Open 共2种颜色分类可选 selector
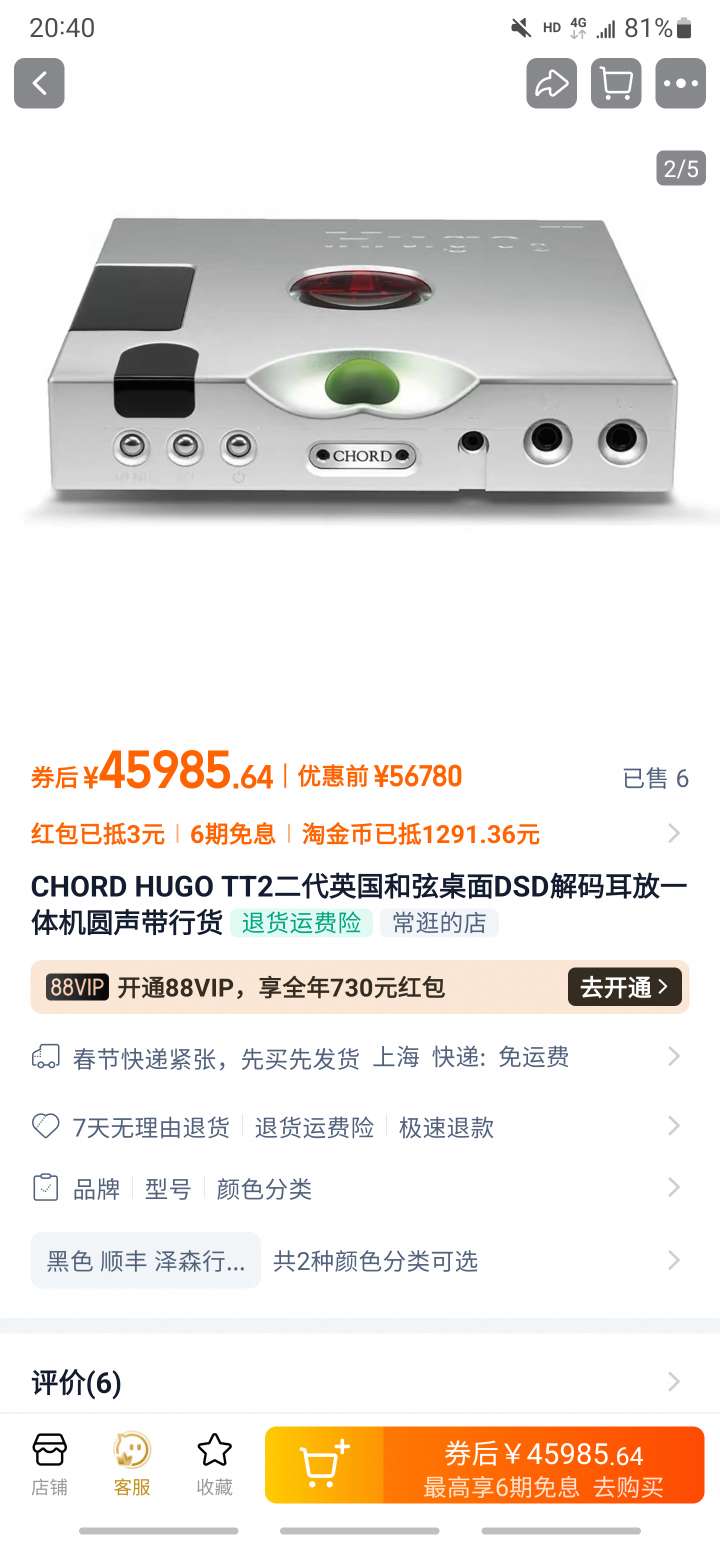Image resolution: width=720 pixels, height=1544 pixels. (x=376, y=1260)
